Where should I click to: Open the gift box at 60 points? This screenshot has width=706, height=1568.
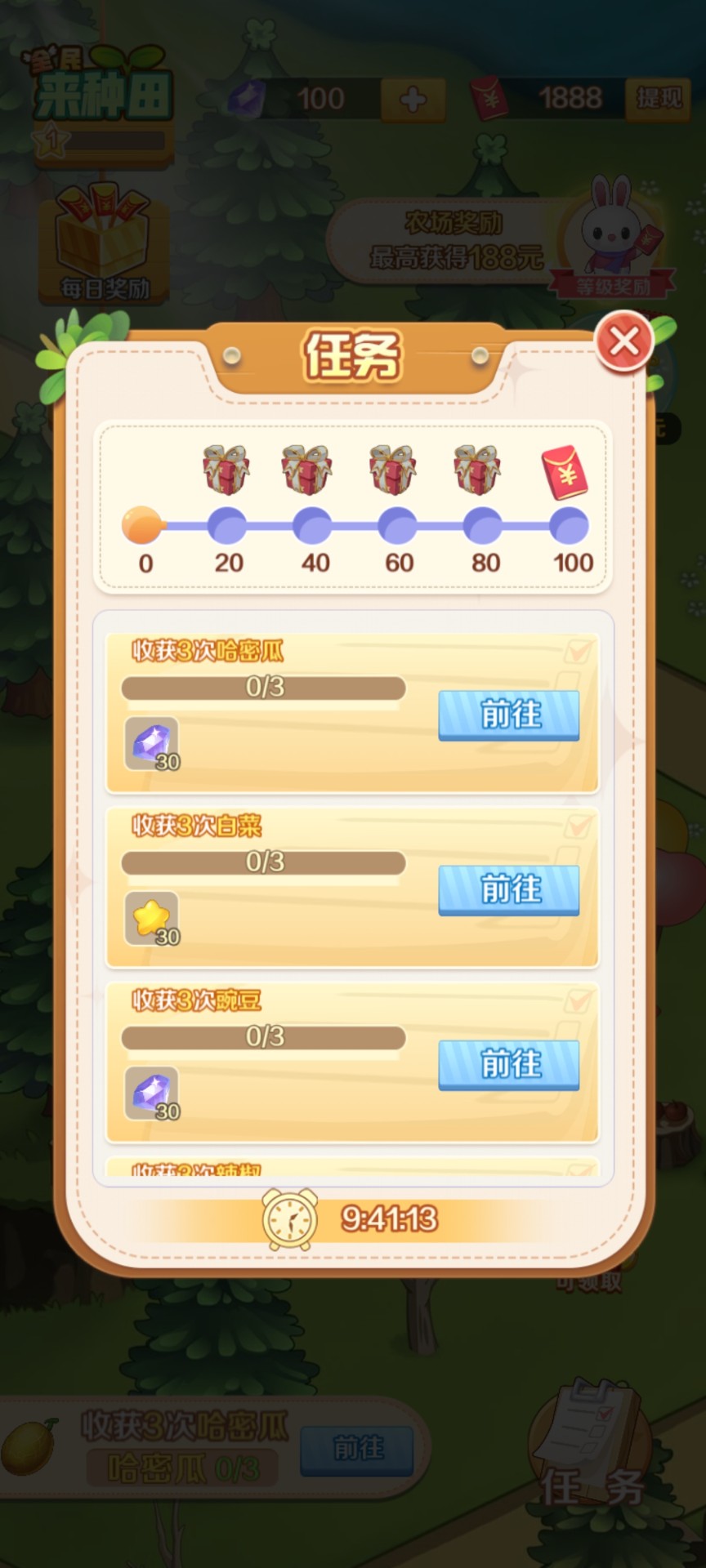click(392, 470)
